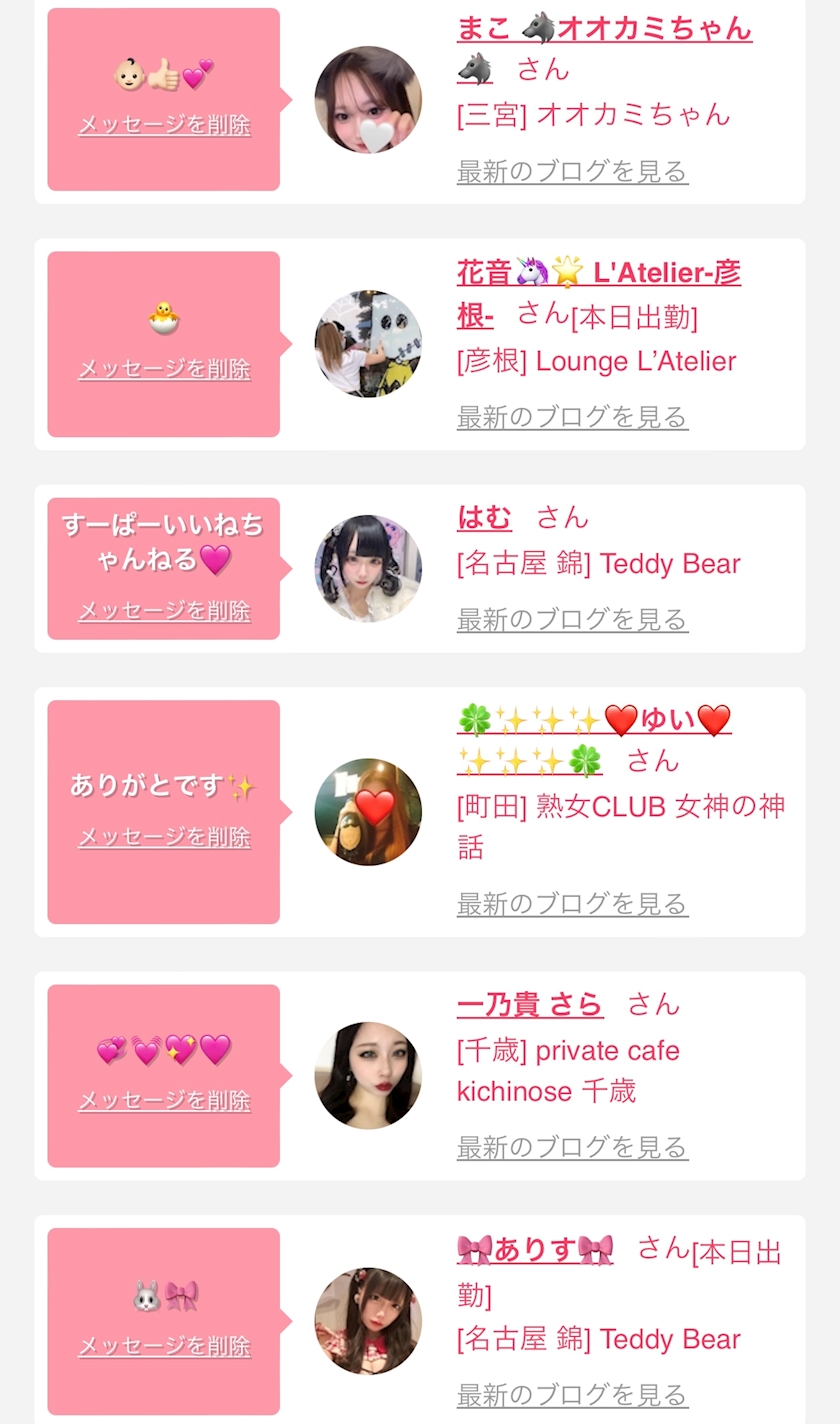View latest blog of 花音
840x1424 pixels.
[x=572, y=417]
